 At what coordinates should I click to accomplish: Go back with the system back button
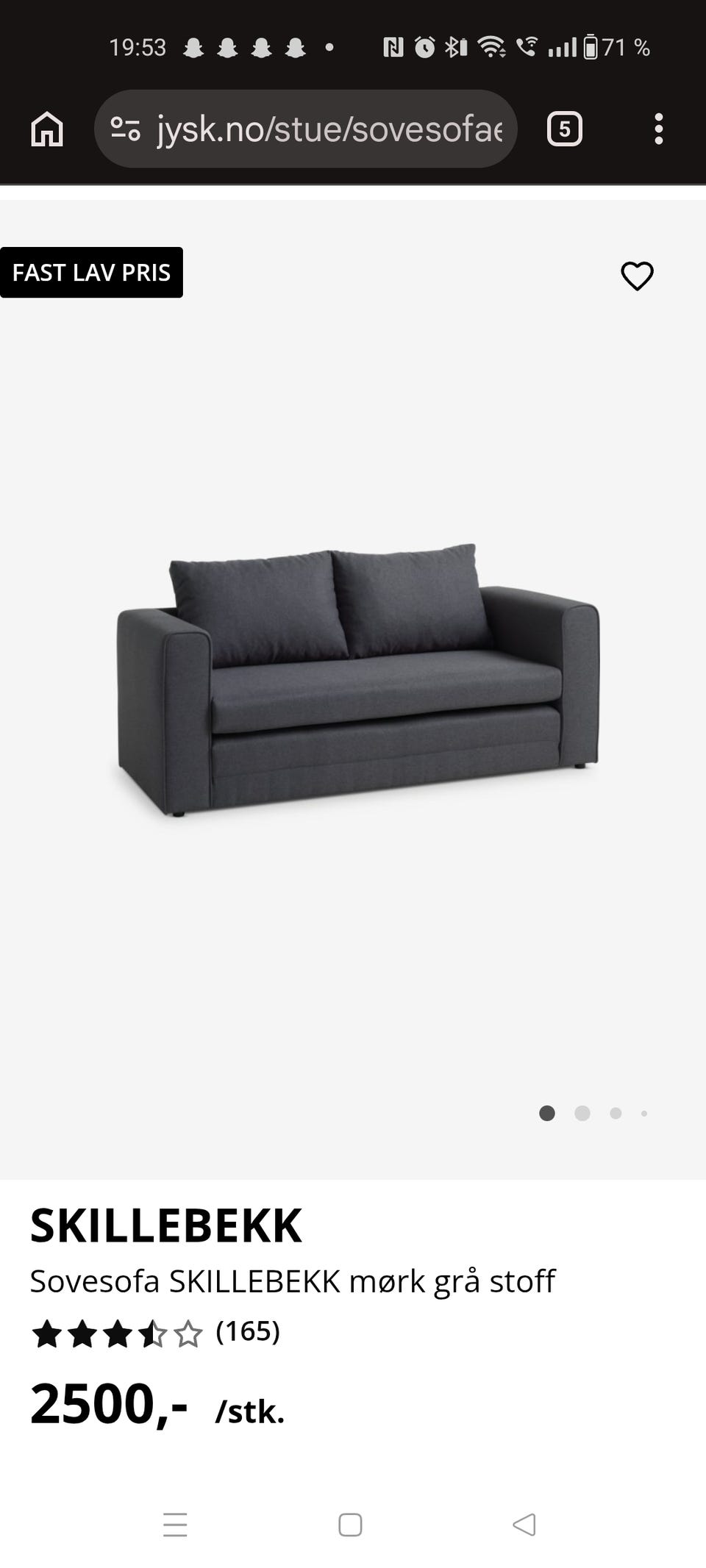[524, 1525]
